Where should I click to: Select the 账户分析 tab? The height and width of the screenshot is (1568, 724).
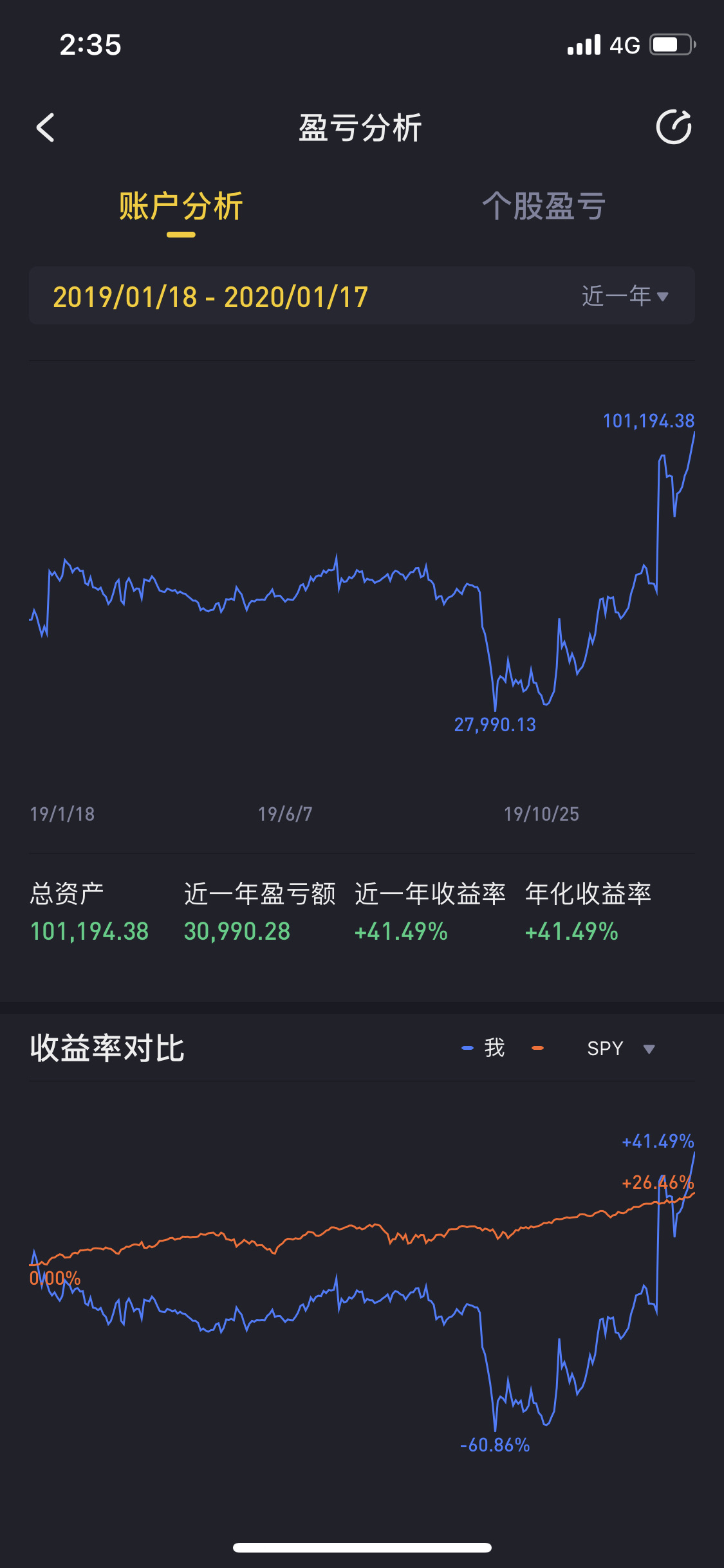click(181, 207)
